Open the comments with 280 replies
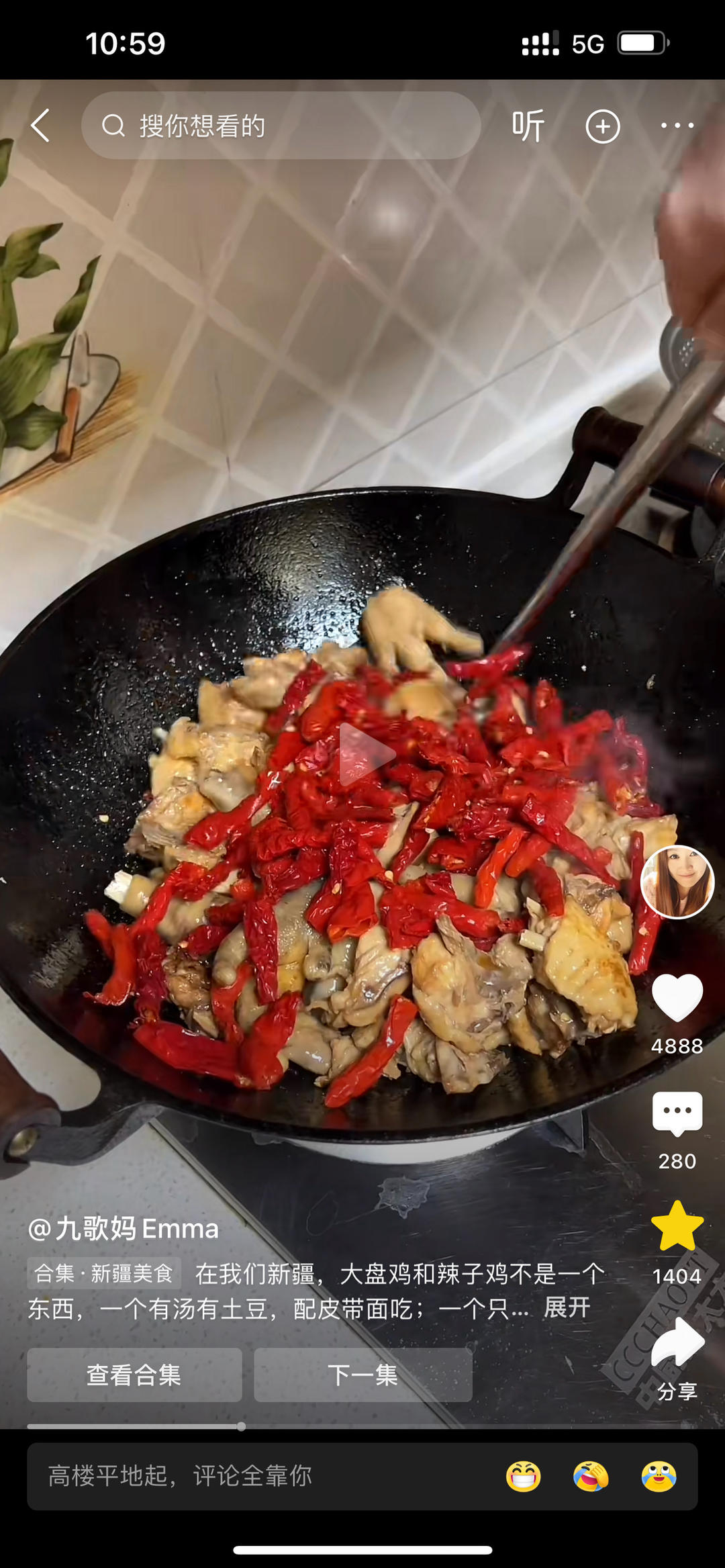This screenshot has width=725, height=1568. click(x=677, y=1113)
